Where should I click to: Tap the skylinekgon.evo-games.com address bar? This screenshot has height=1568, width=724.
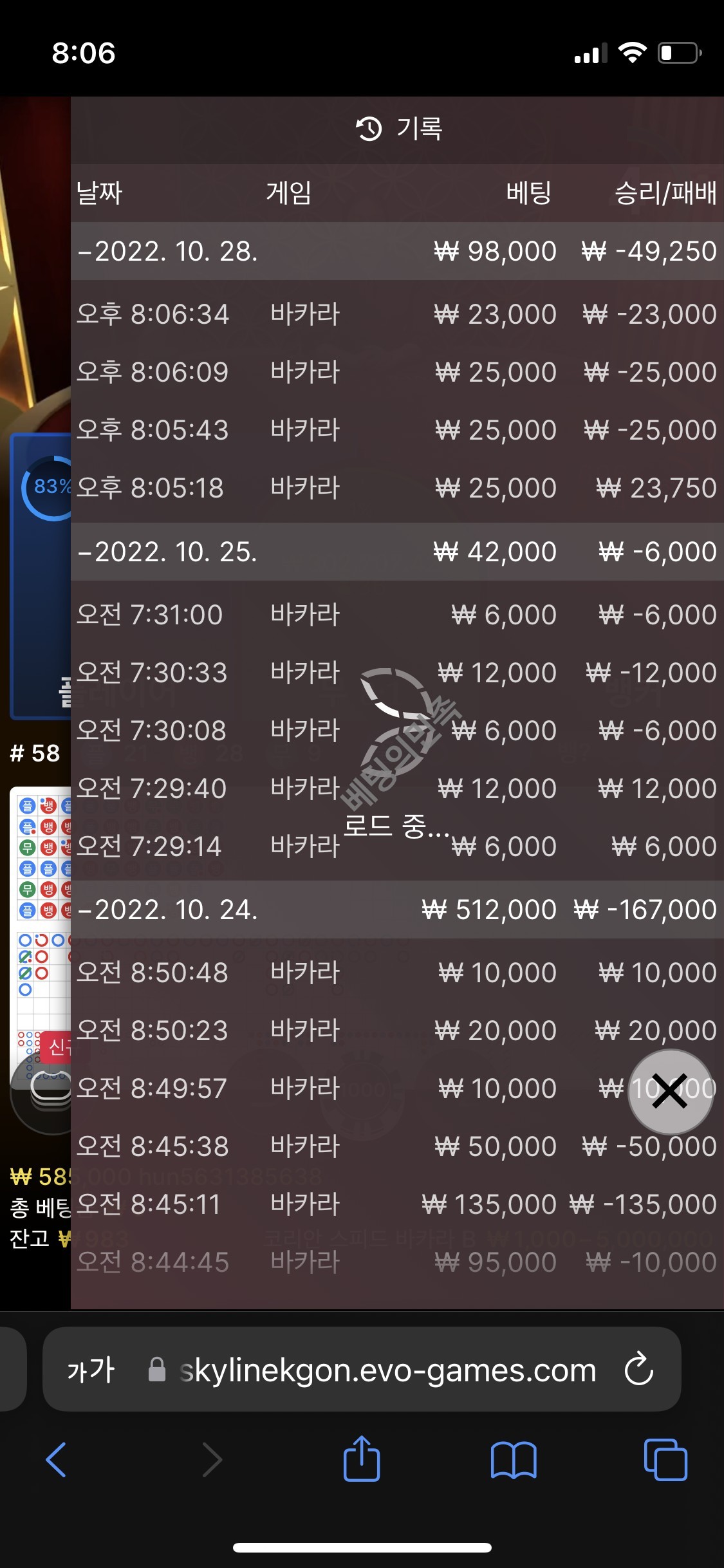[x=387, y=1370]
